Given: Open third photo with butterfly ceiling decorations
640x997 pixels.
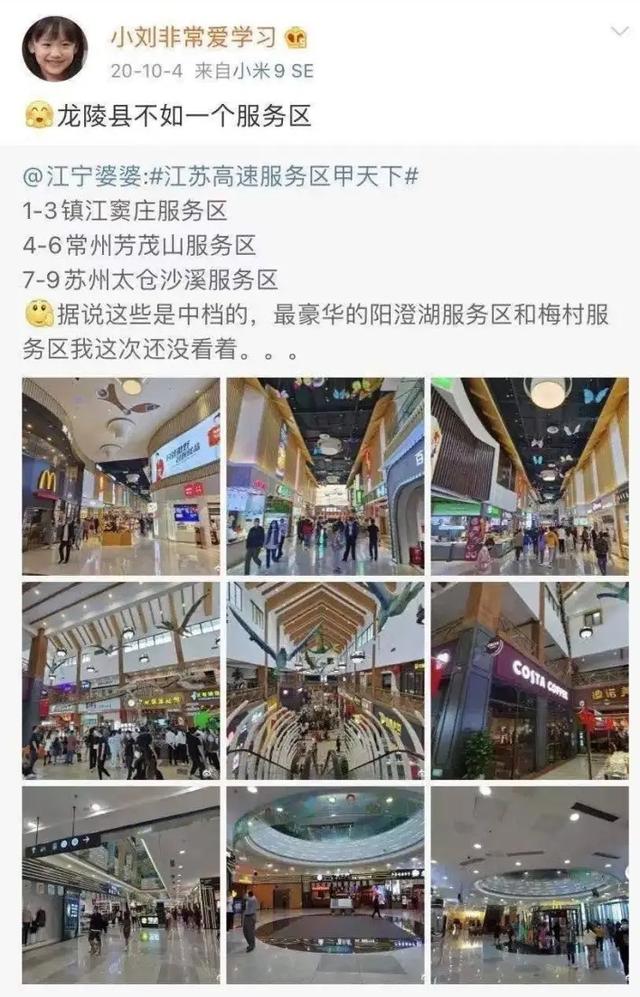Looking at the screenshot, I should click(529, 476).
